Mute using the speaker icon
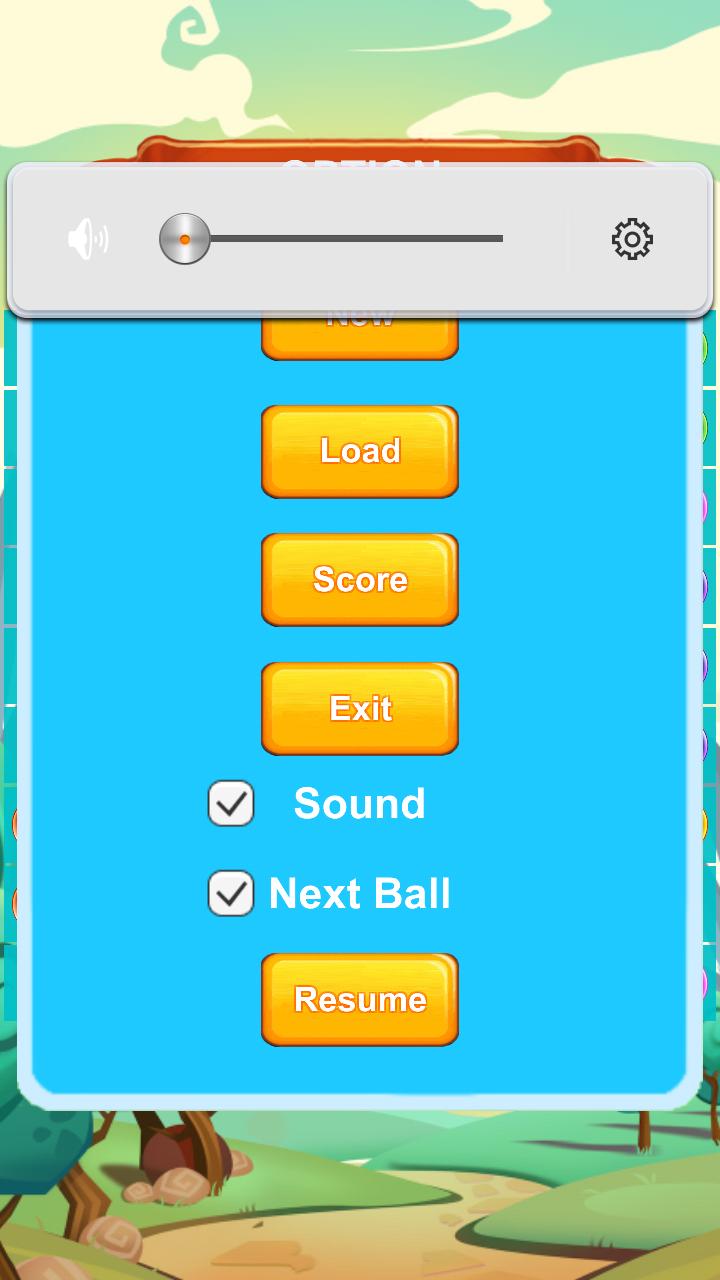 [88, 240]
